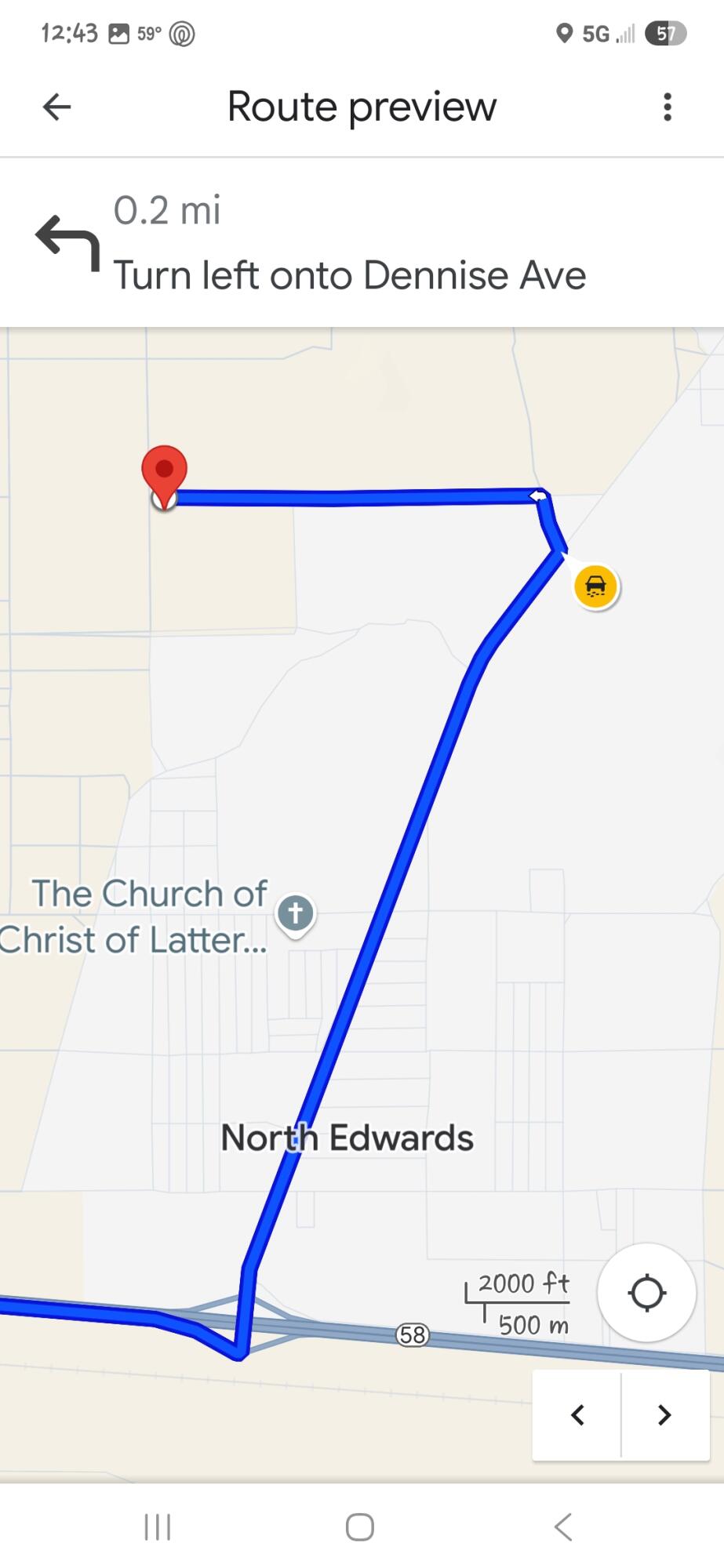Open recent apps from navigation bar

158,1526
